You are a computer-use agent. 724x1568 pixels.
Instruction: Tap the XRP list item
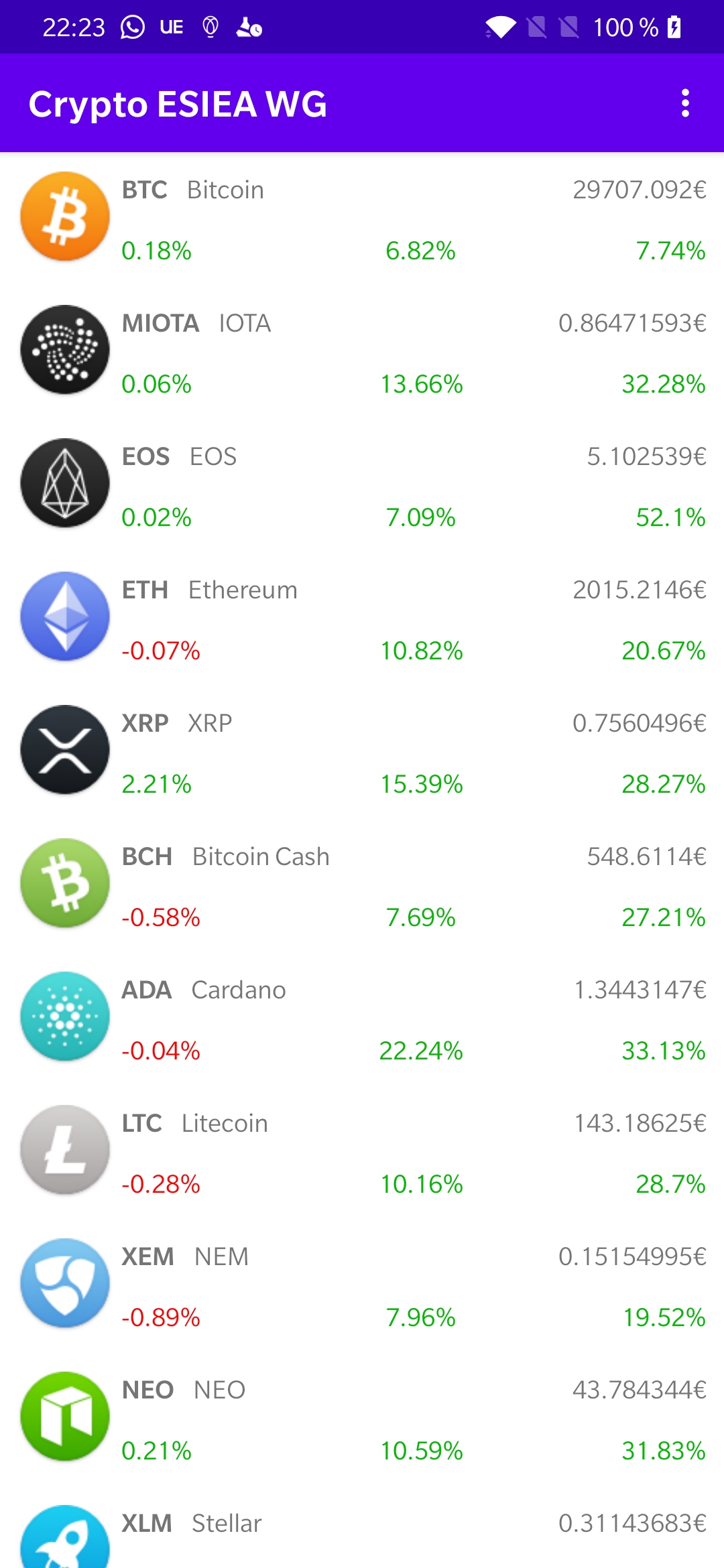click(362, 753)
